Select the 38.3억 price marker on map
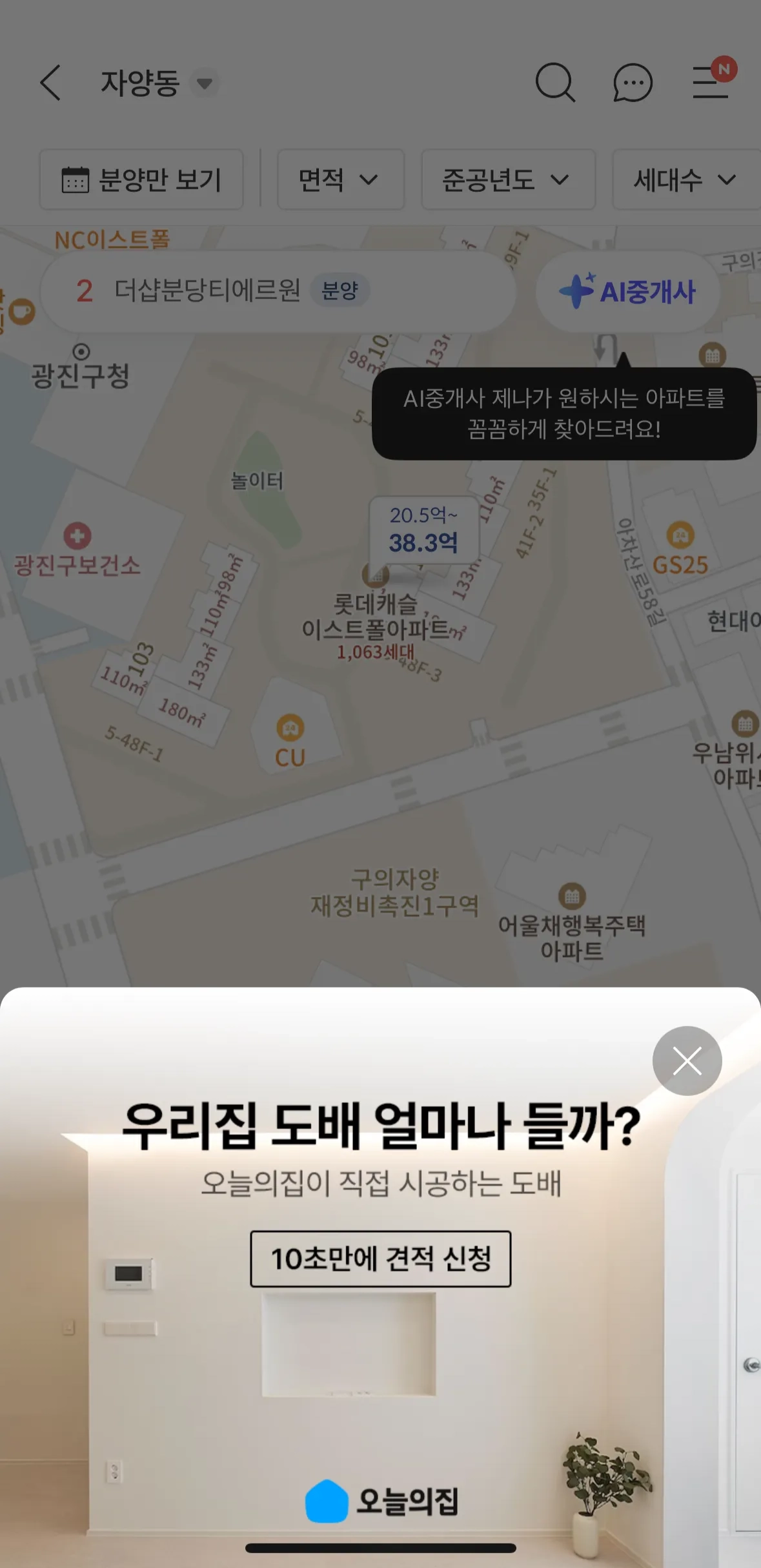Viewport: 761px width, 1568px height. click(423, 531)
